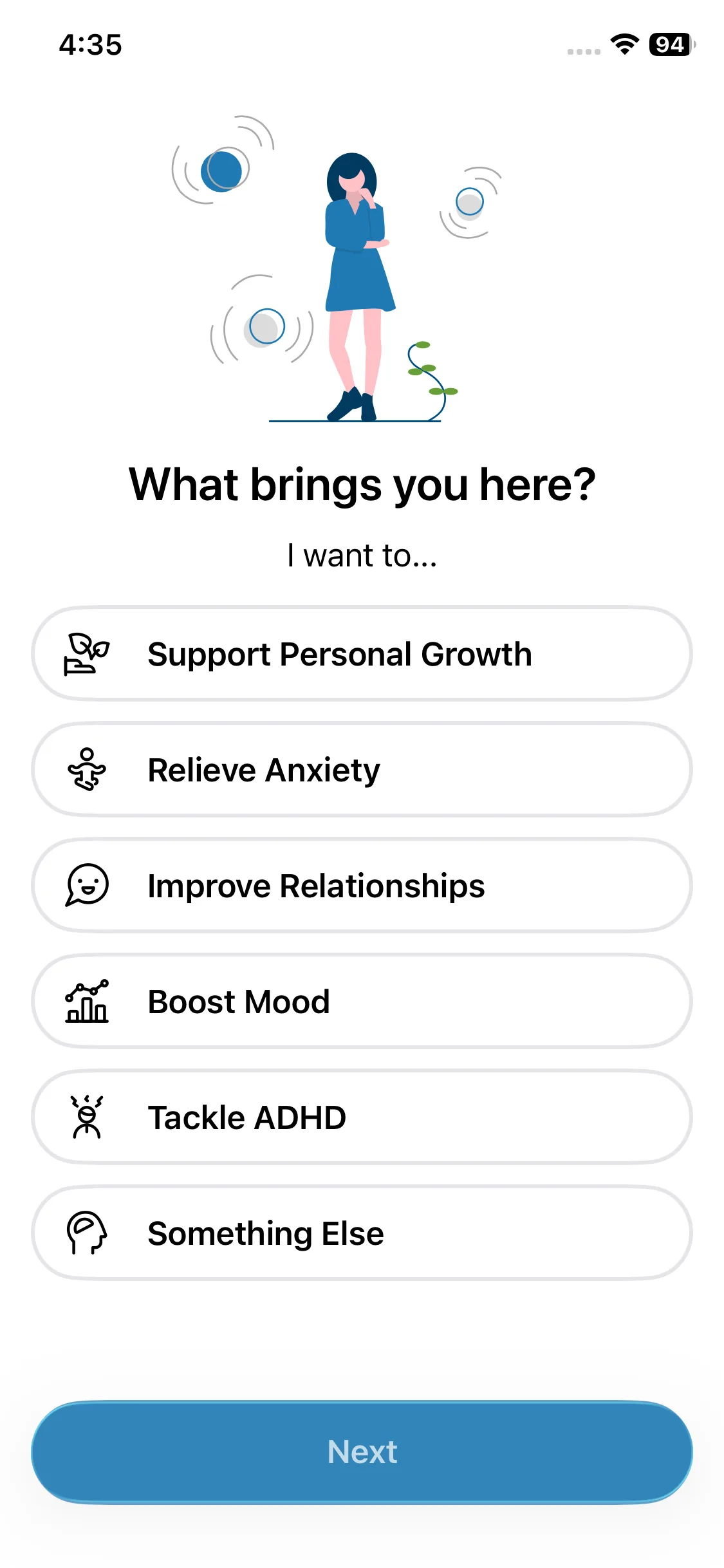Pick the Improve Relationships option

(x=362, y=886)
